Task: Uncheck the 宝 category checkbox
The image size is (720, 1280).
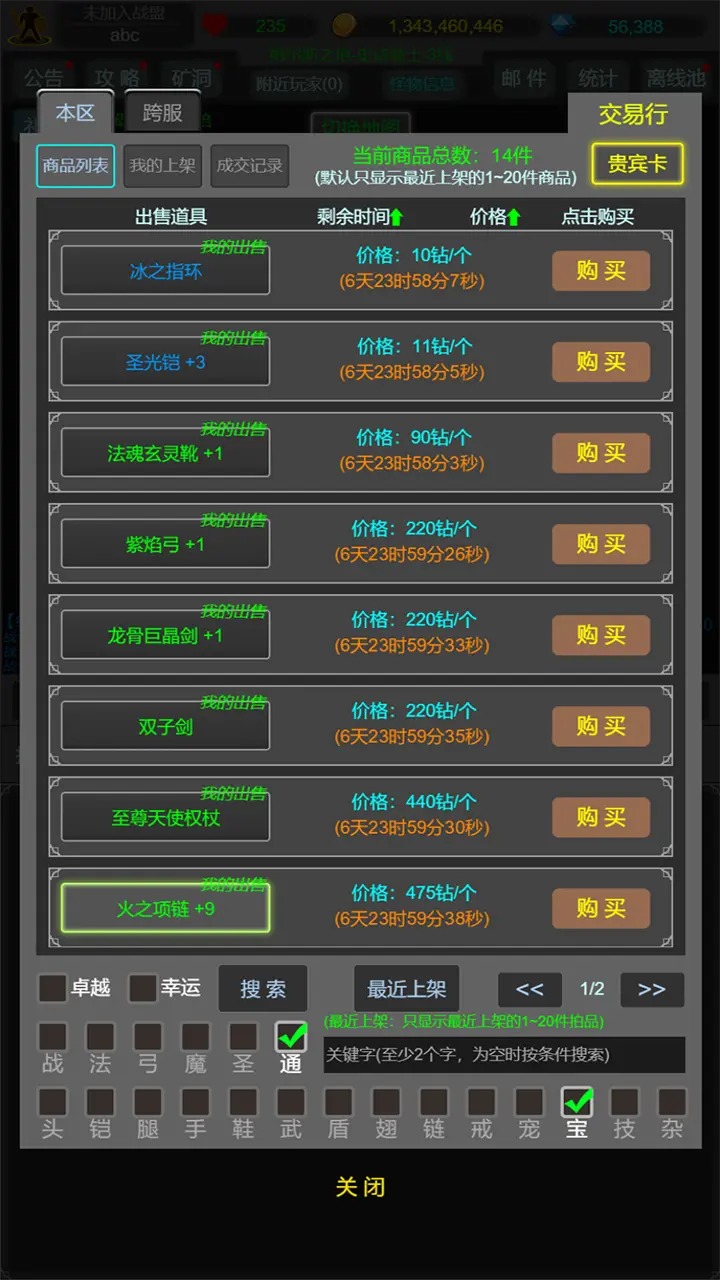Action: (577, 1102)
